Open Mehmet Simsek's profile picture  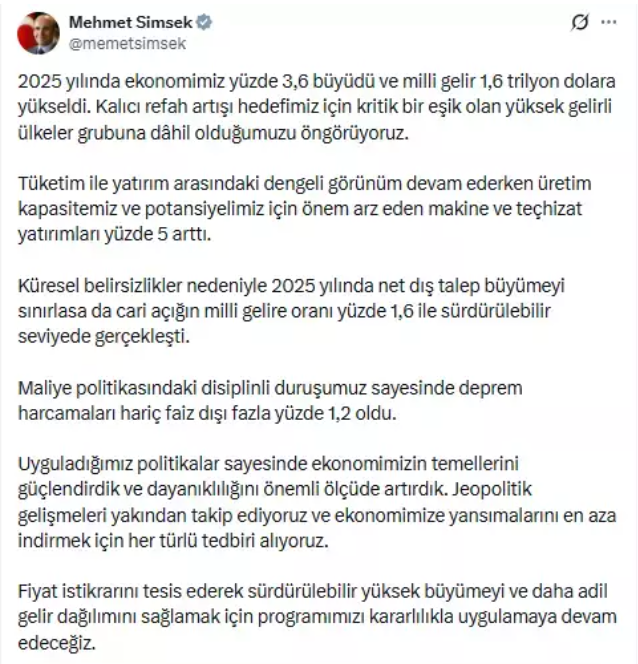[x=39, y=33]
